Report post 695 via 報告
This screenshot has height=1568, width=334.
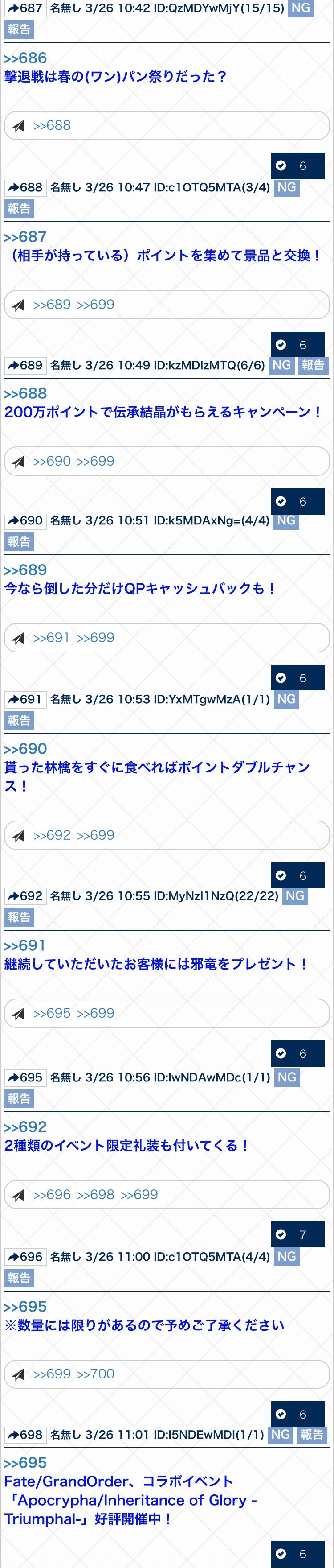point(19,1099)
